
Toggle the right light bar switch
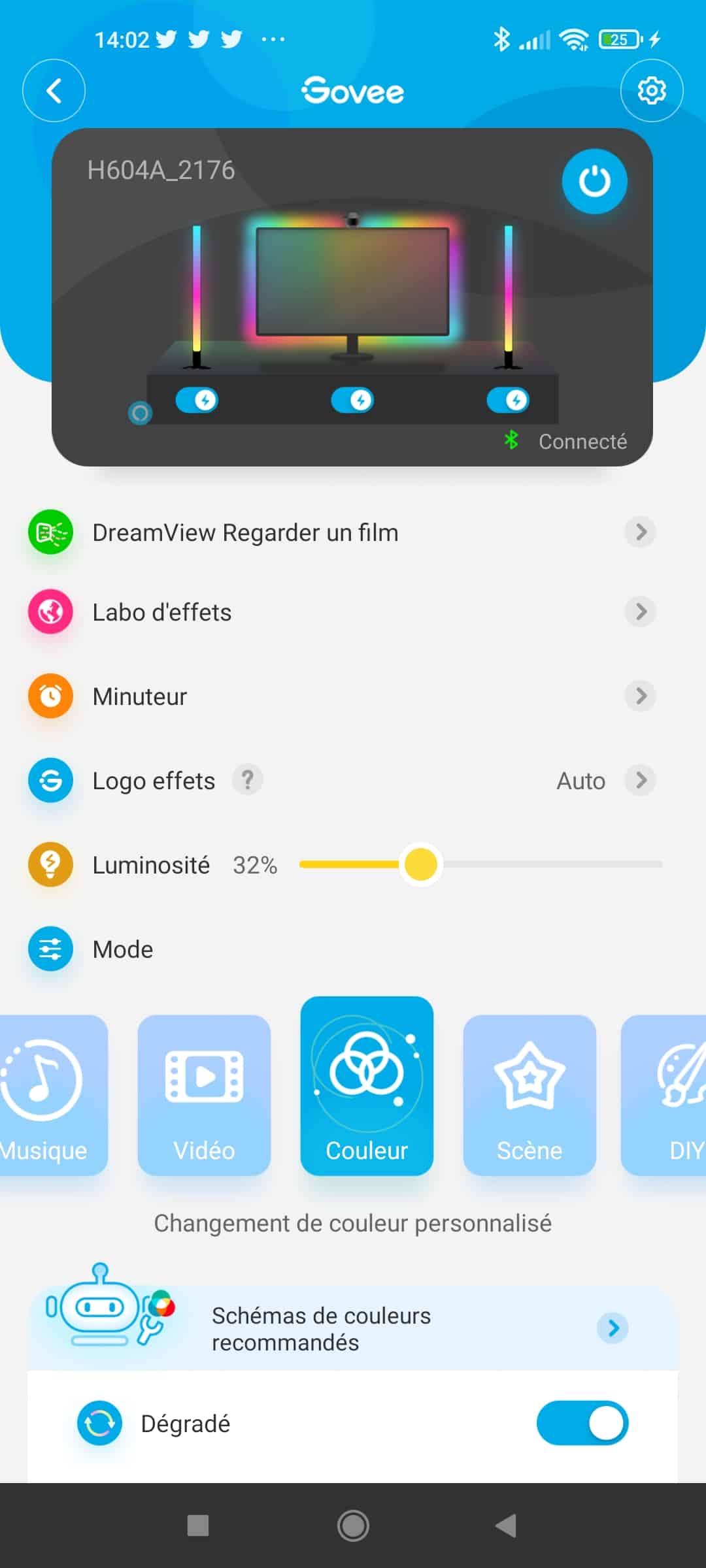click(x=508, y=400)
